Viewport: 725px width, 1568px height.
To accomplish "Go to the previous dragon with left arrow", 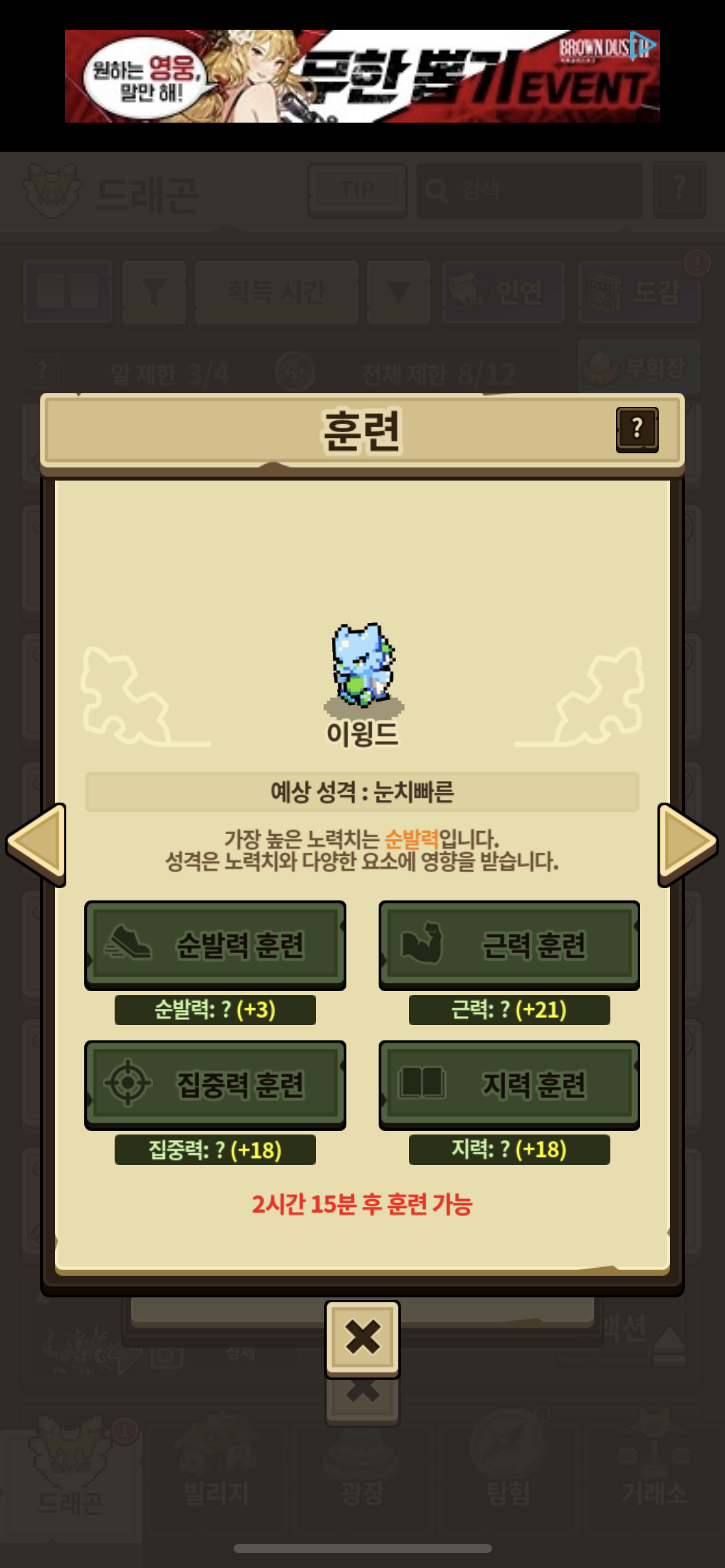I will [38, 843].
